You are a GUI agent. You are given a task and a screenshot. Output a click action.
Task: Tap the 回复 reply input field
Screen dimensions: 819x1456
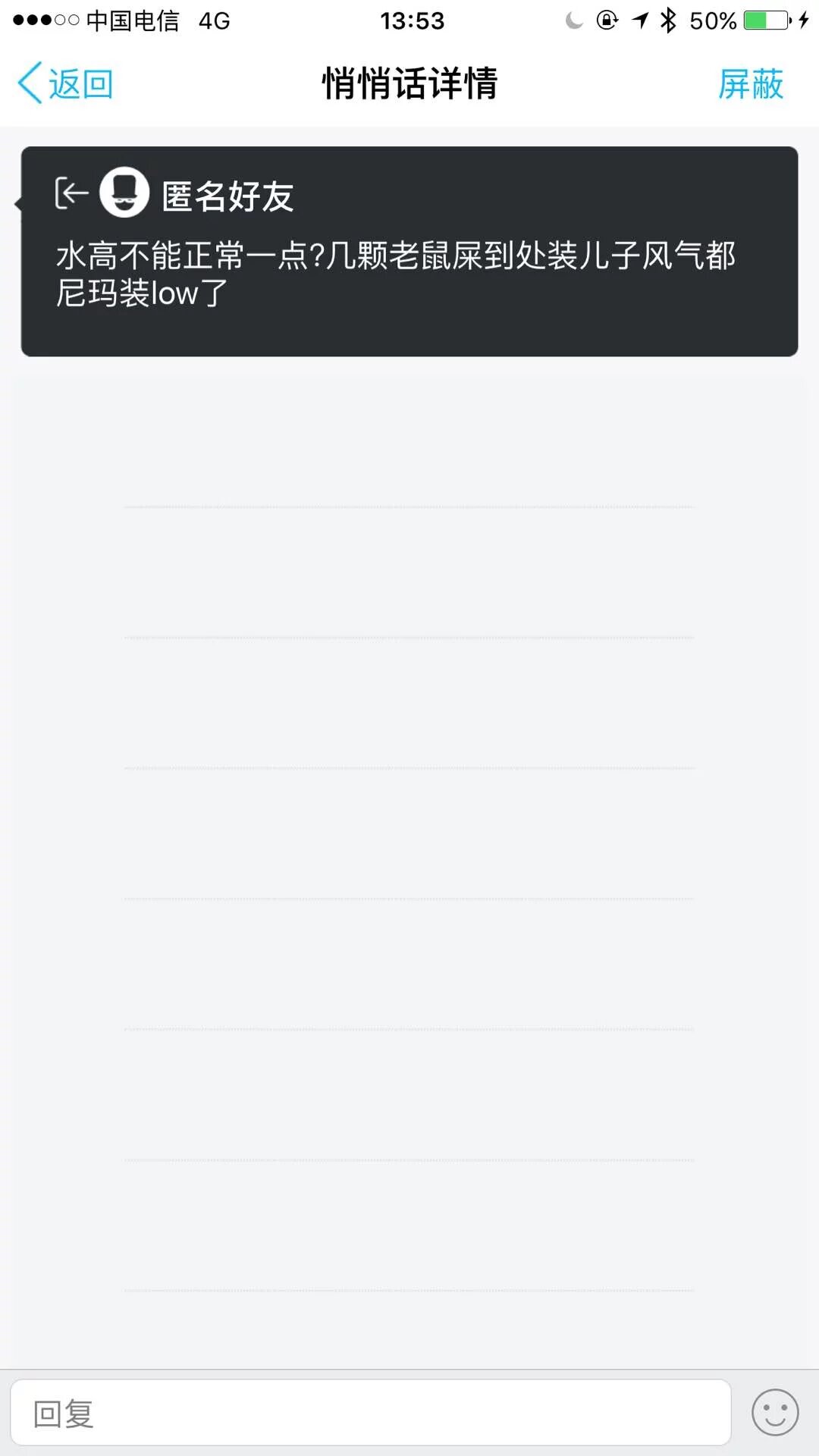(370, 1413)
